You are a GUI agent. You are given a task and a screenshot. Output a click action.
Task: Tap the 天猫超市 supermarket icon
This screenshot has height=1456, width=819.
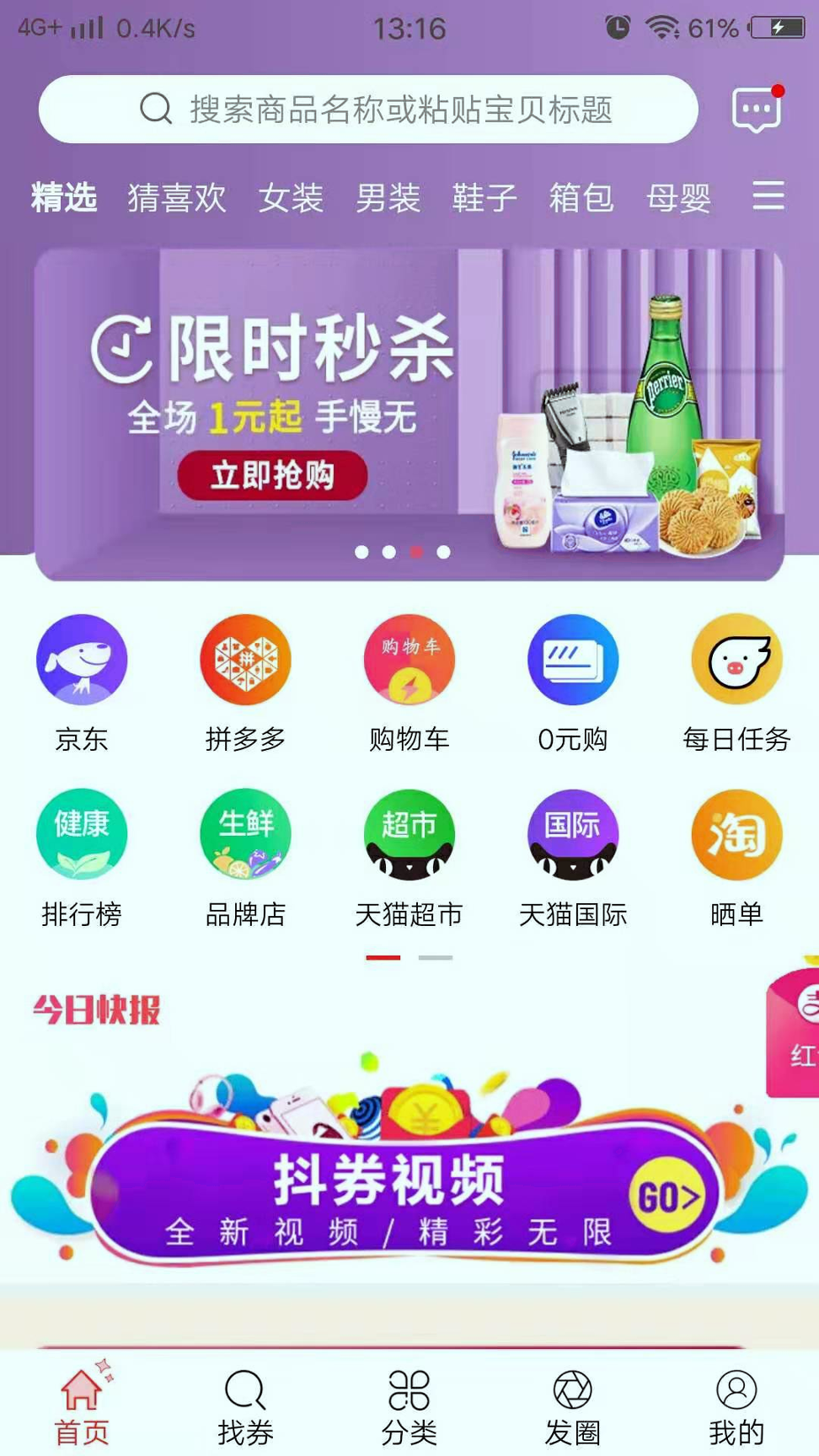pyautogui.click(x=409, y=834)
